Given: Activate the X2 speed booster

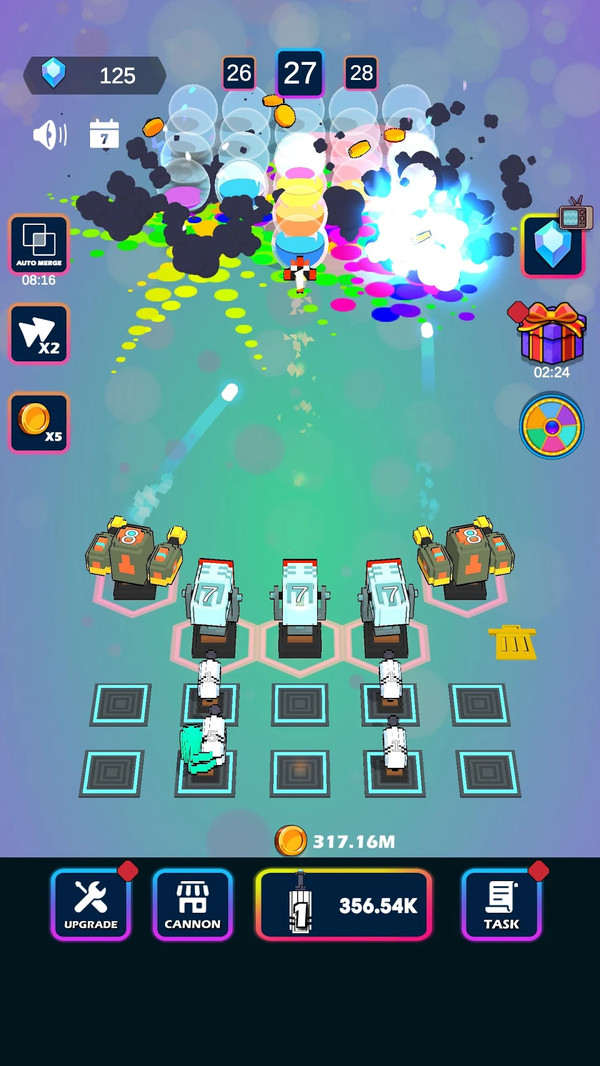Looking at the screenshot, I should tap(39, 334).
